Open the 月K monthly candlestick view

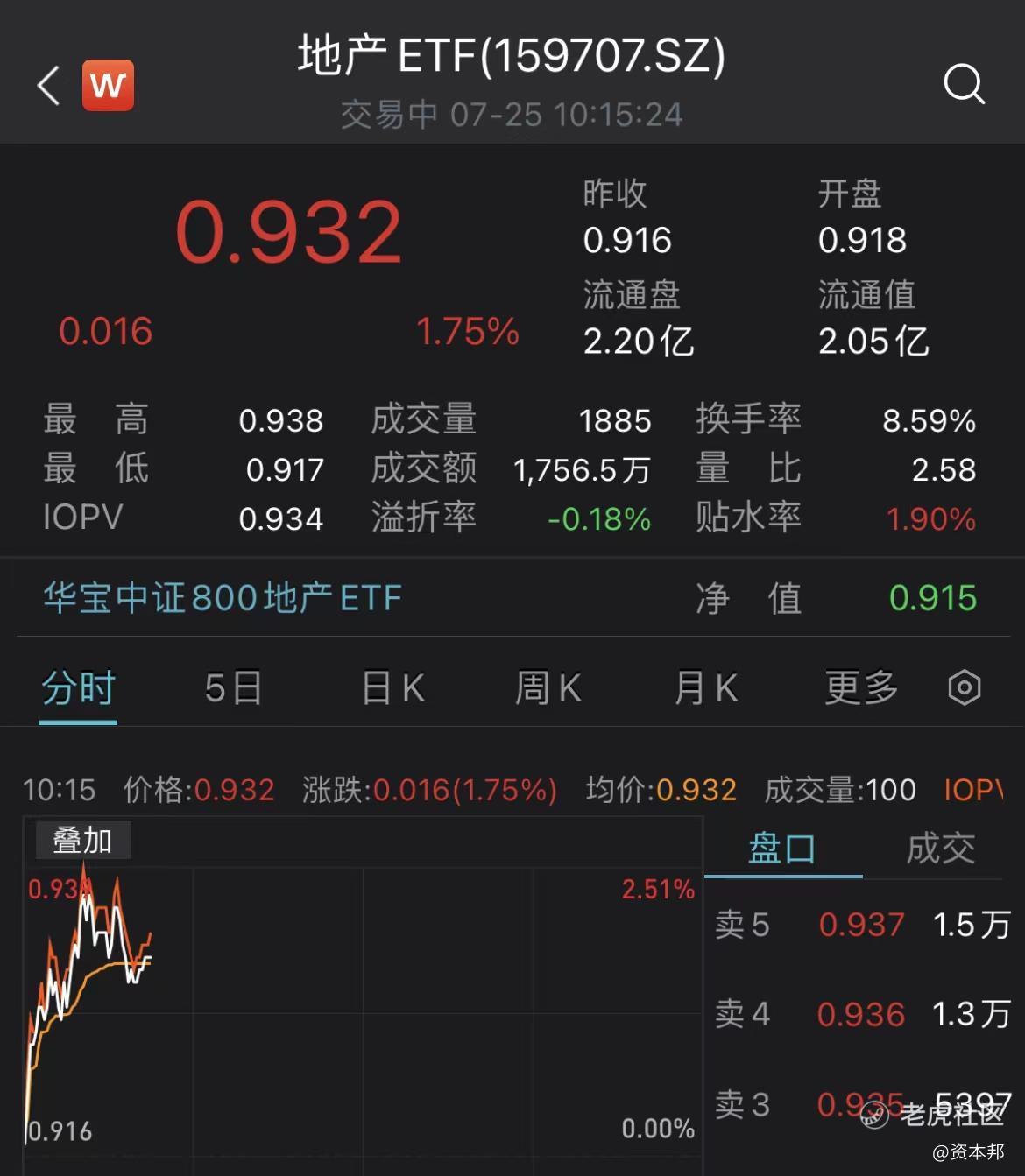pyautogui.click(x=703, y=688)
